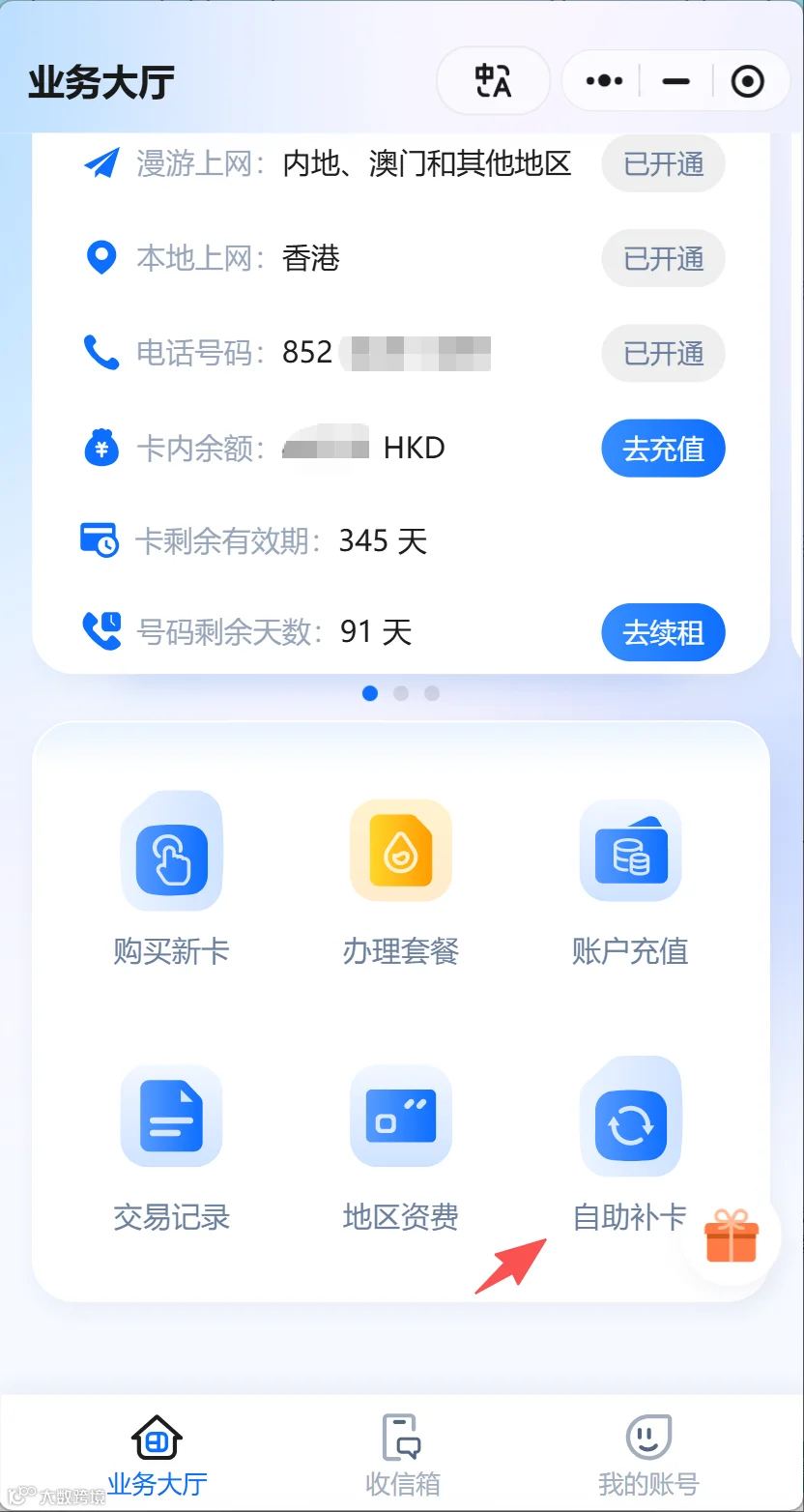Tap 已开通 next to 本地上网
Viewport: 804px width, 1512px height.
(663, 258)
